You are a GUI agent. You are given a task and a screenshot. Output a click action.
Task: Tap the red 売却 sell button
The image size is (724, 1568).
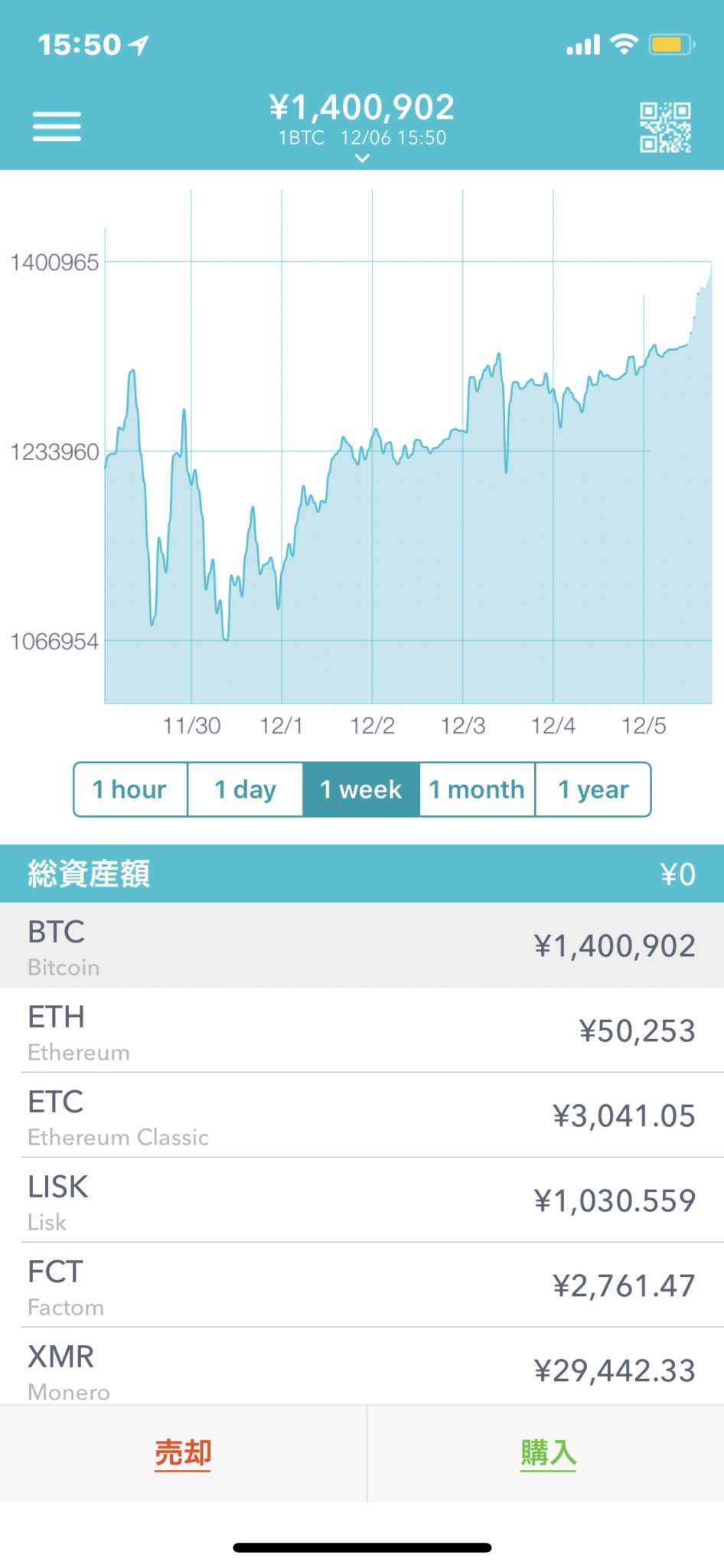click(x=183, y=1452)
